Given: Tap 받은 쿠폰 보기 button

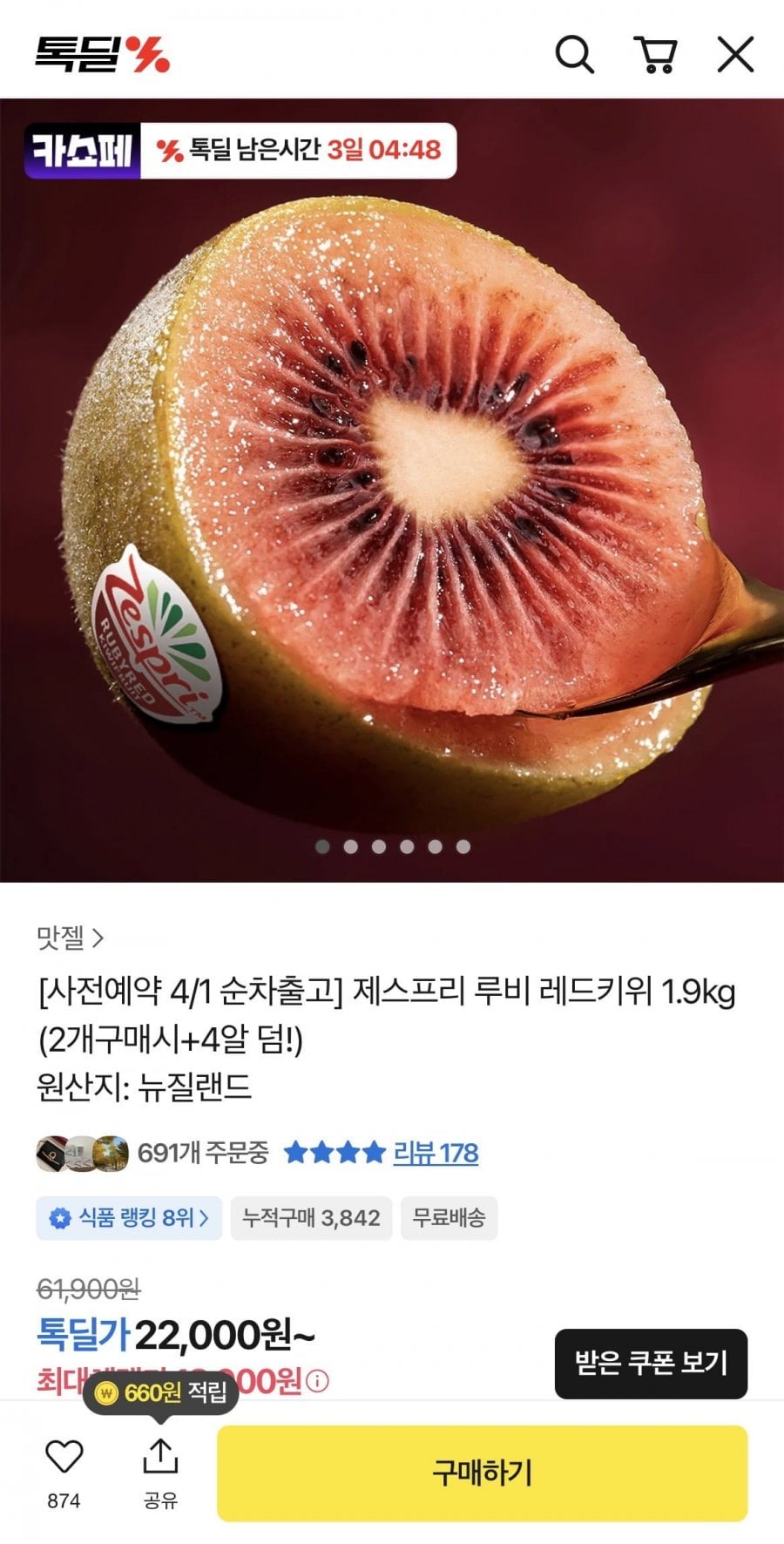Looking at the screenshot, I should [651, 1364].
